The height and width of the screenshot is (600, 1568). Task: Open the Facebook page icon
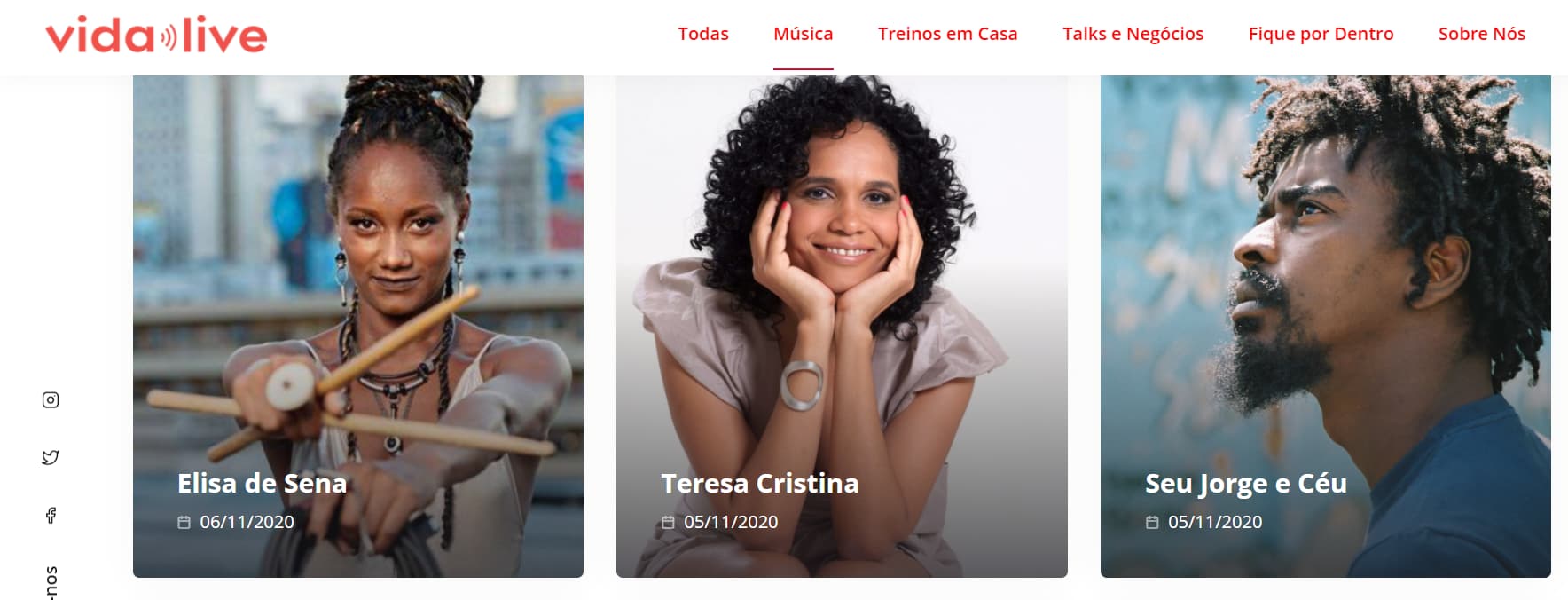51,515
